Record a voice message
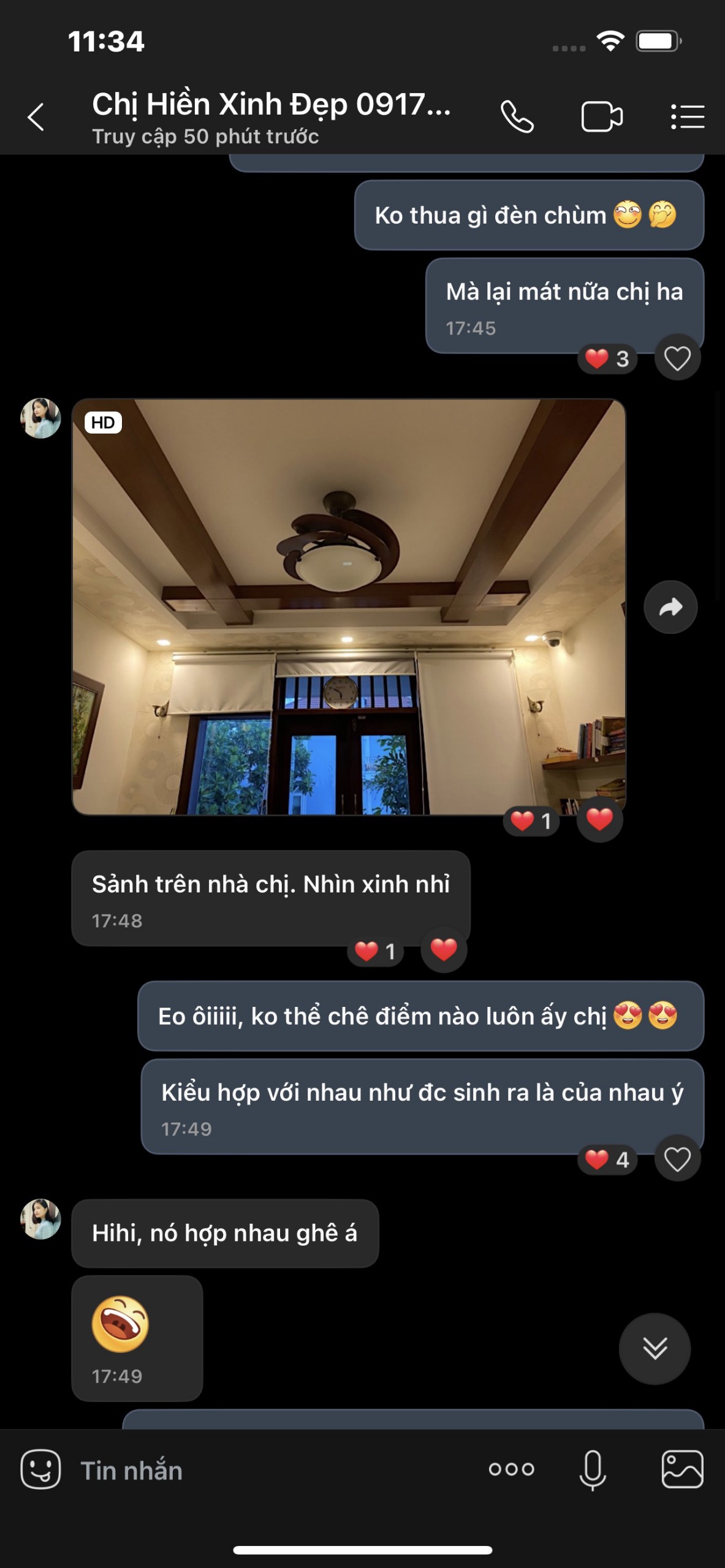Image resolution: width=725 pixels, height=1568 pixels. [592, 1469]
